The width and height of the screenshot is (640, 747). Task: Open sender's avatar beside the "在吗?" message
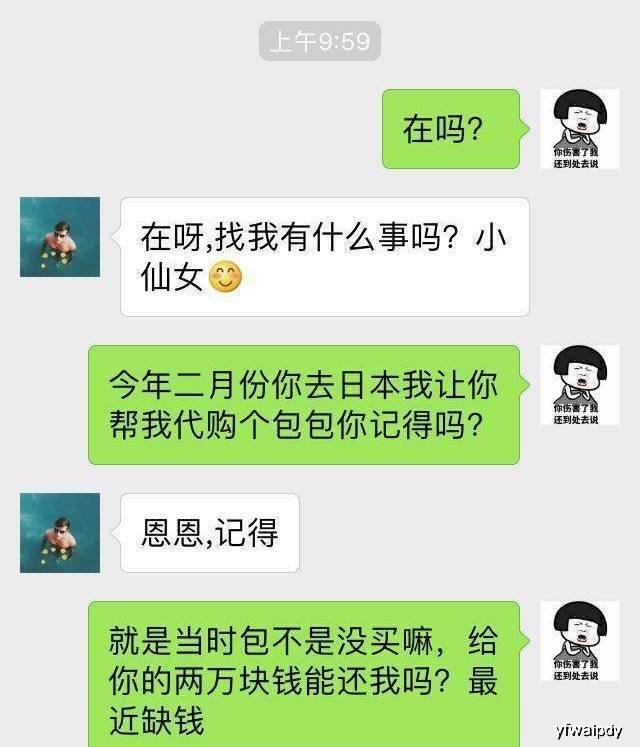coord(580,129)
